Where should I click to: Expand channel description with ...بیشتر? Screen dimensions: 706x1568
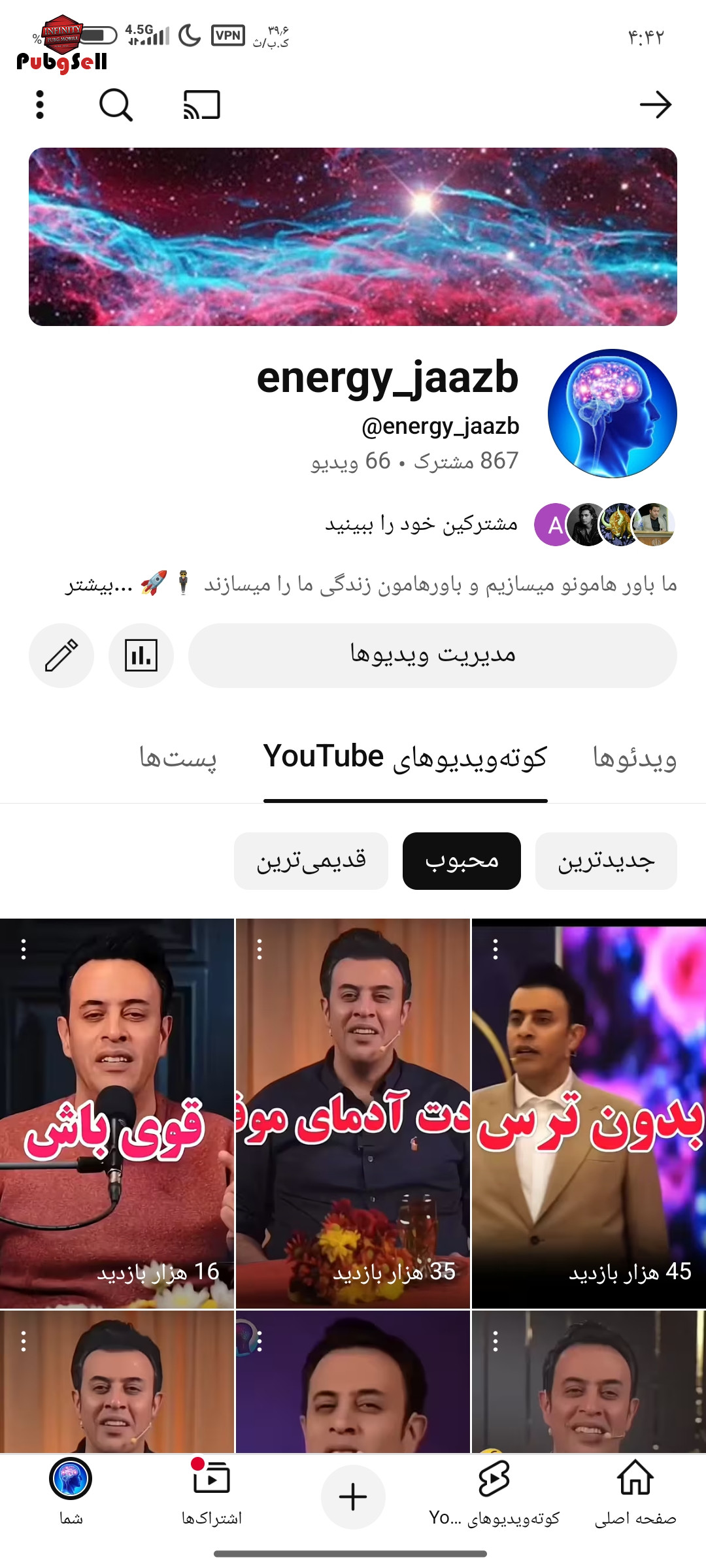point(98,584)
